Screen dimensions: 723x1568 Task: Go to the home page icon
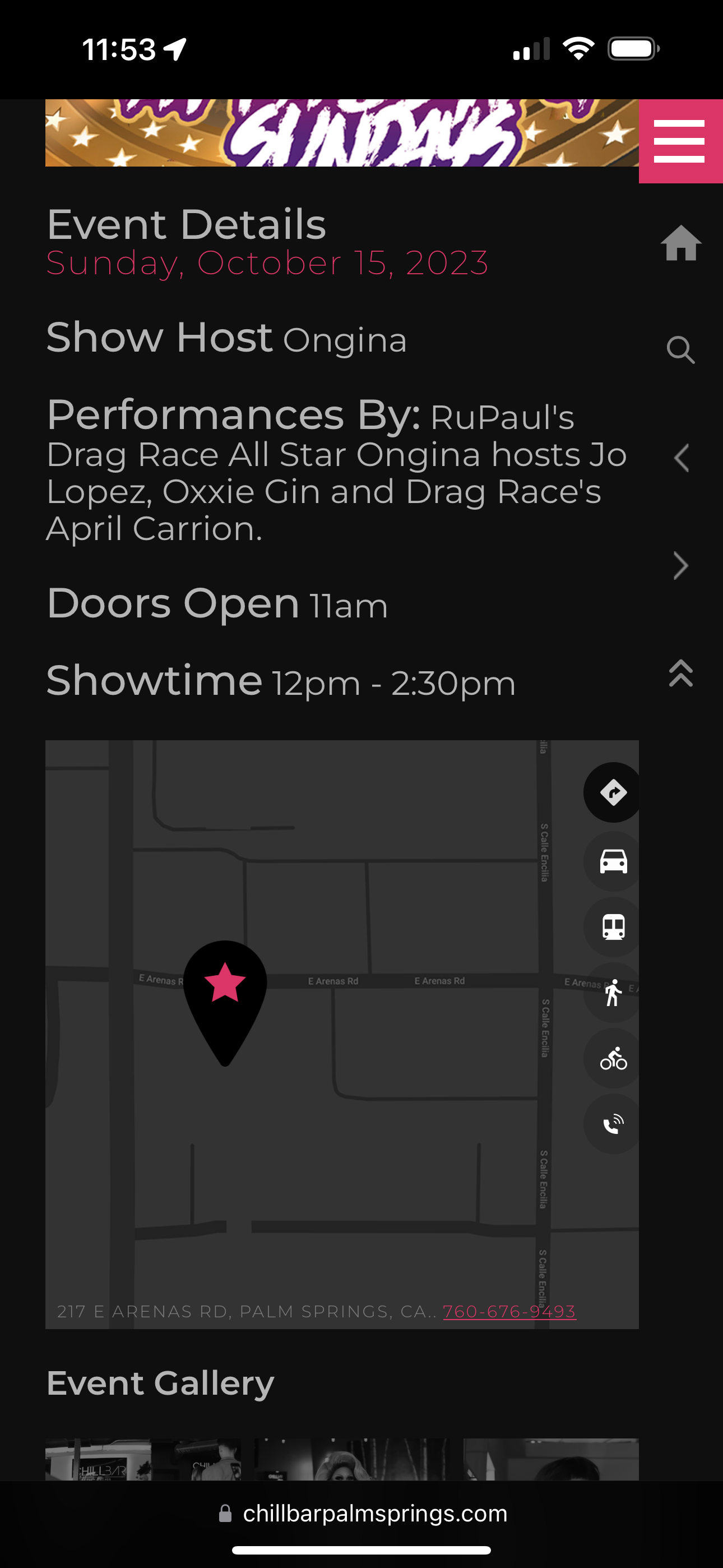pos(680,243)
